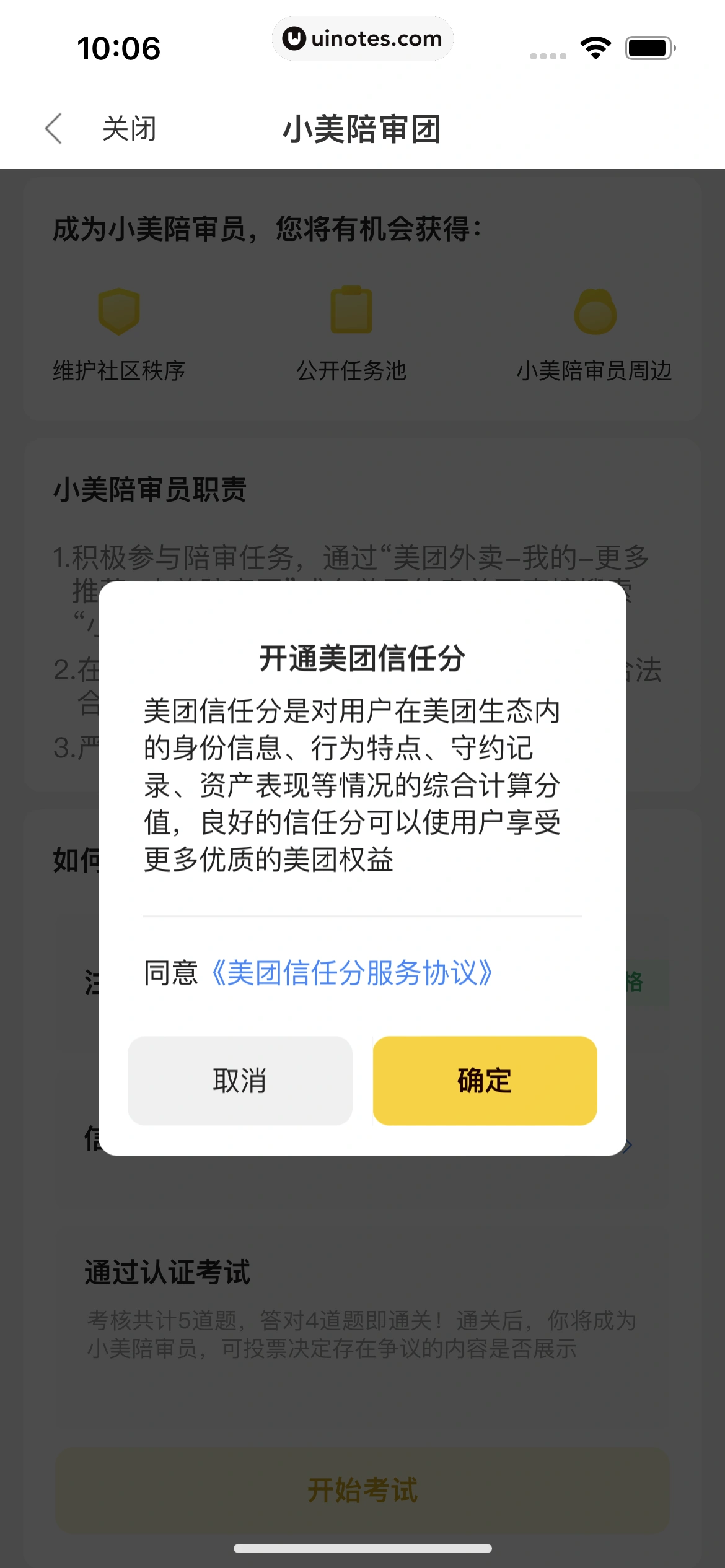
Task: Tap the uinotes.com logo pill
Action: [x=362, y=38]
